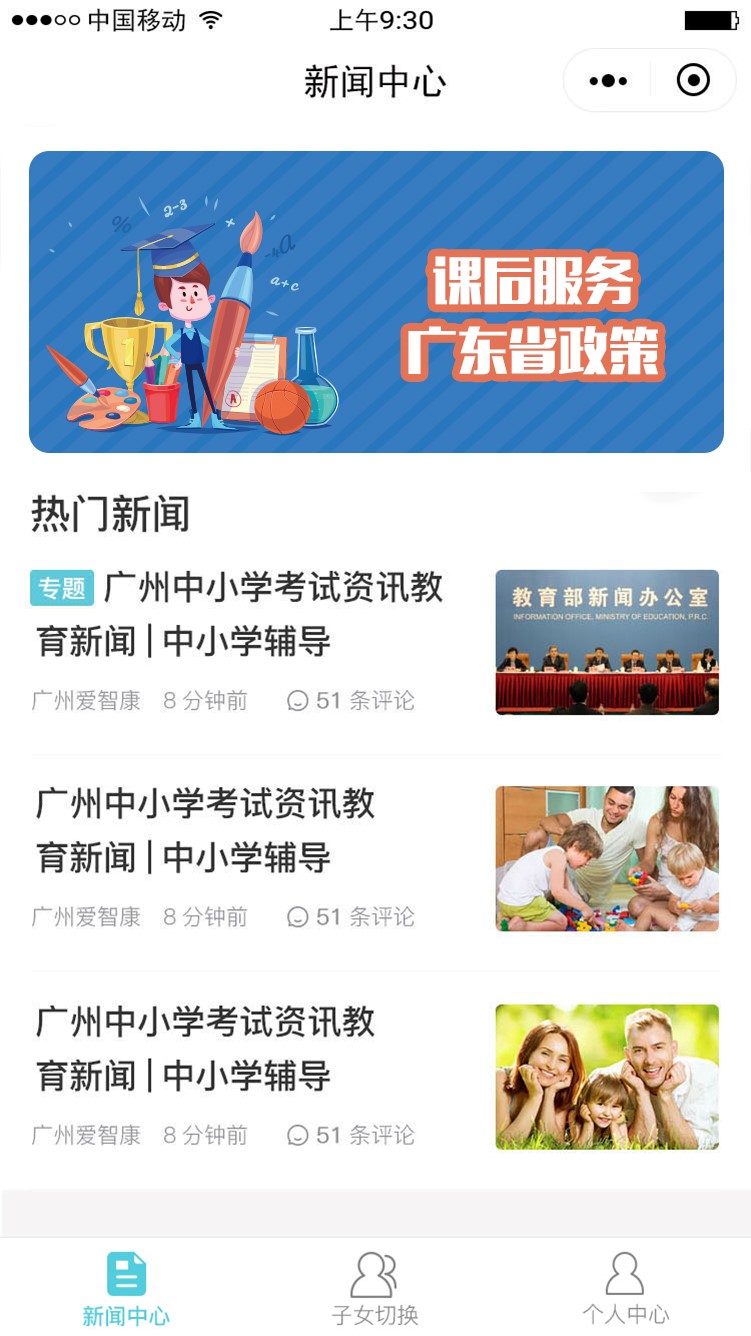The image size is (751, 1336).
Task: Open the 课后服务 广东省政策 banner
Action: [376, 302]
